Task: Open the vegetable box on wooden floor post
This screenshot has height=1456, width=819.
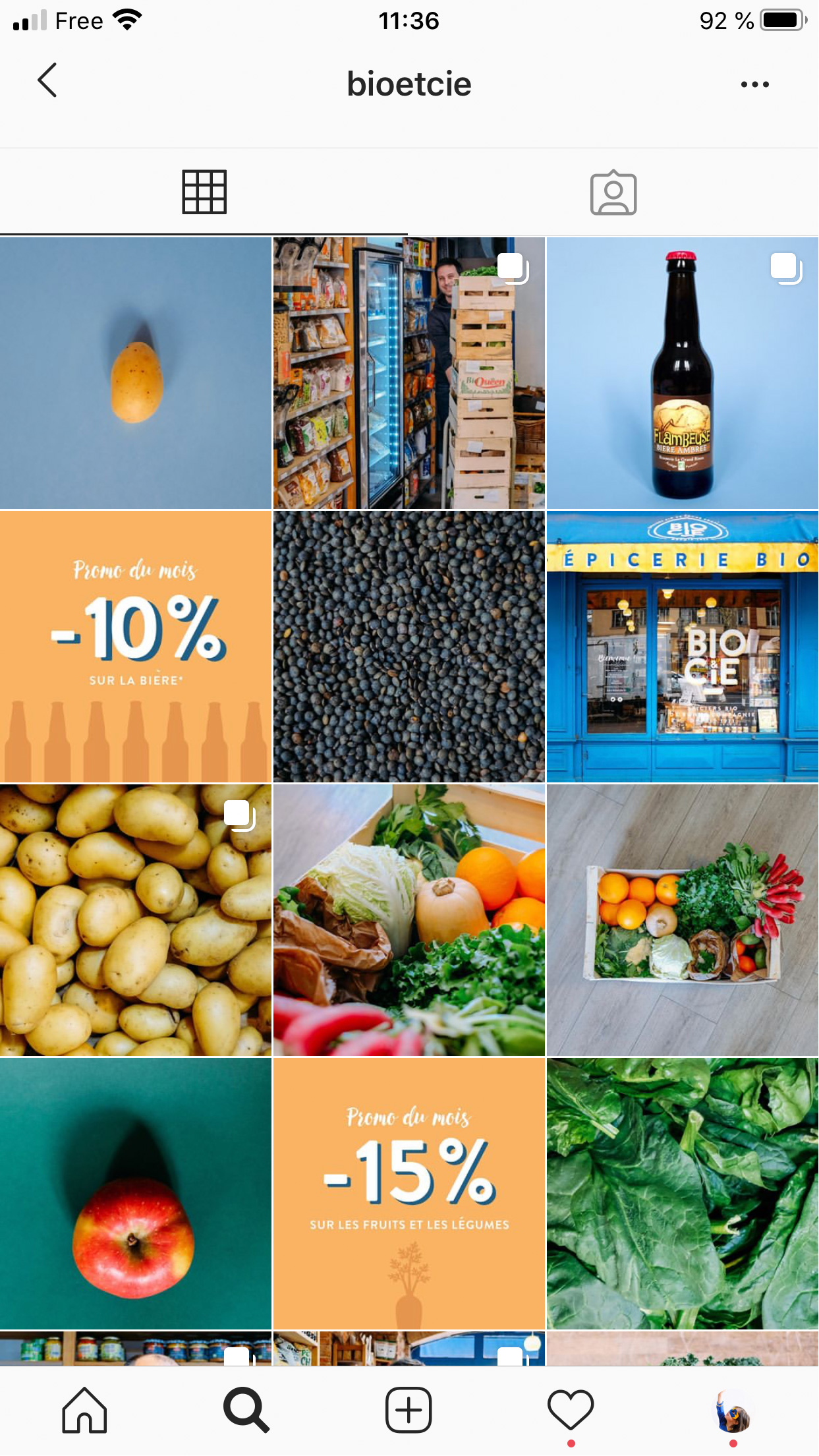Action: point(682,920)
